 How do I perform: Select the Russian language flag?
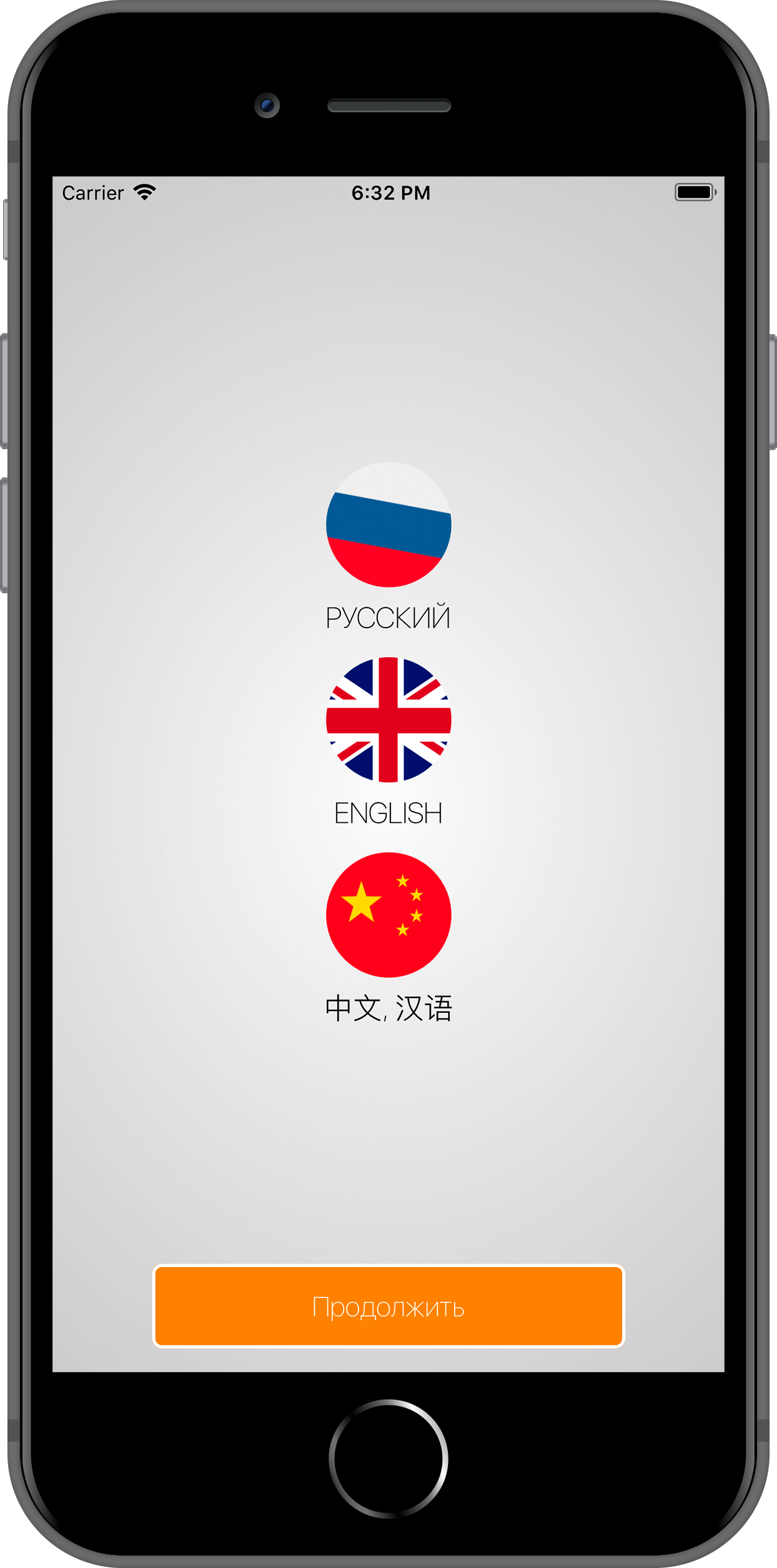[x=388, y=524]
